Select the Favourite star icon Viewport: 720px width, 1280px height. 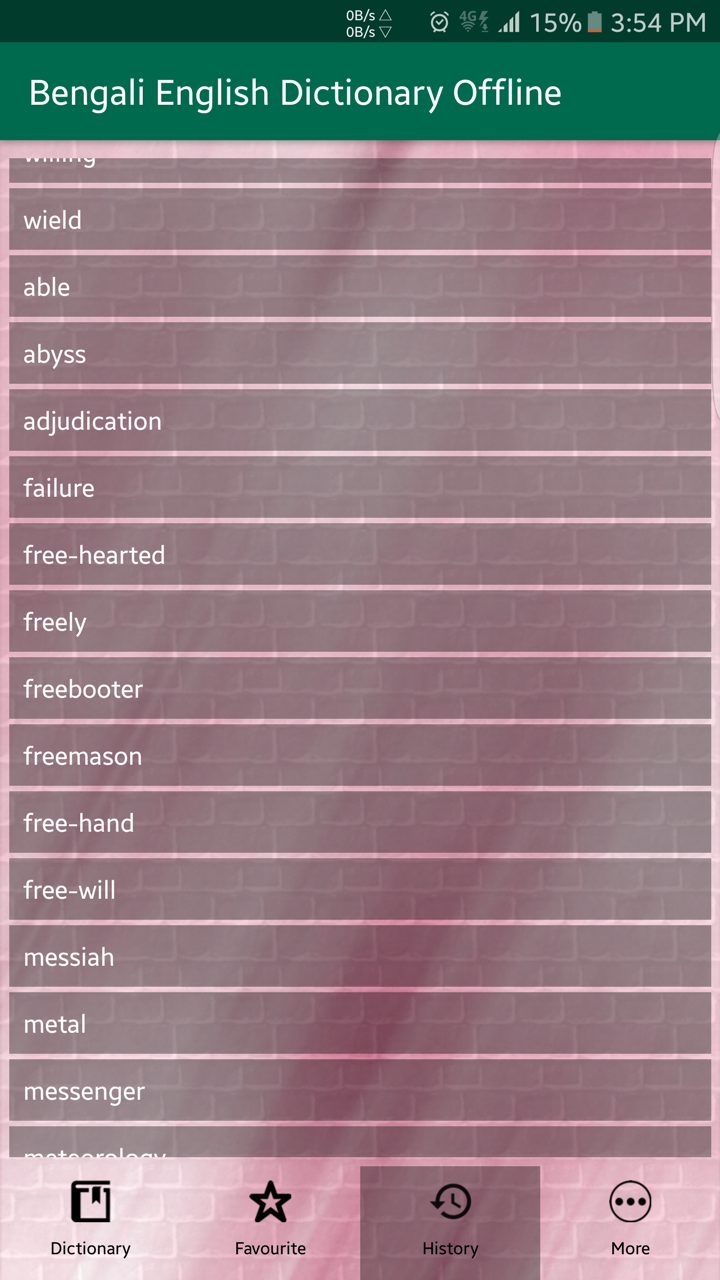click(270, 1200)
